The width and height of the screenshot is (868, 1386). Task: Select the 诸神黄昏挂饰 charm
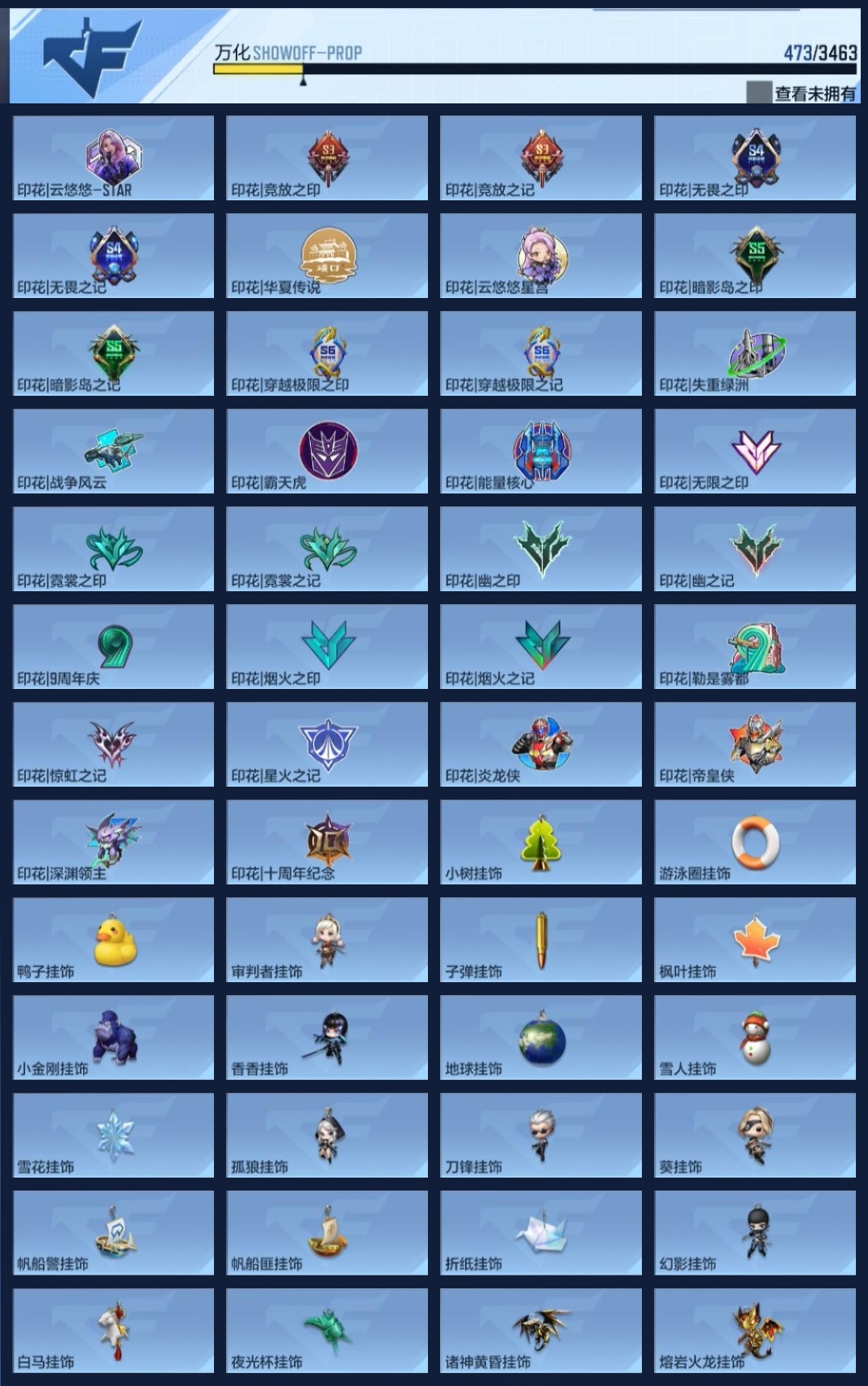click(541, 1331)
